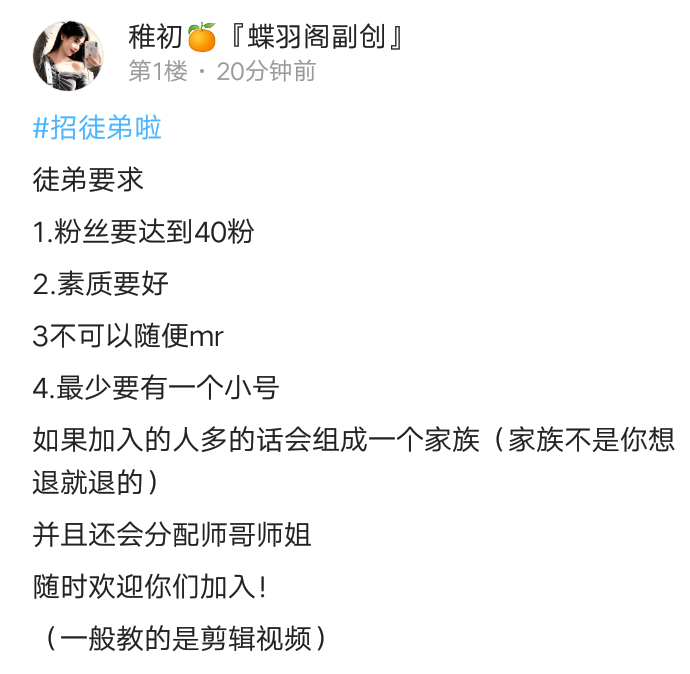Open the poster's profile avatar

[x=69, y=55]
